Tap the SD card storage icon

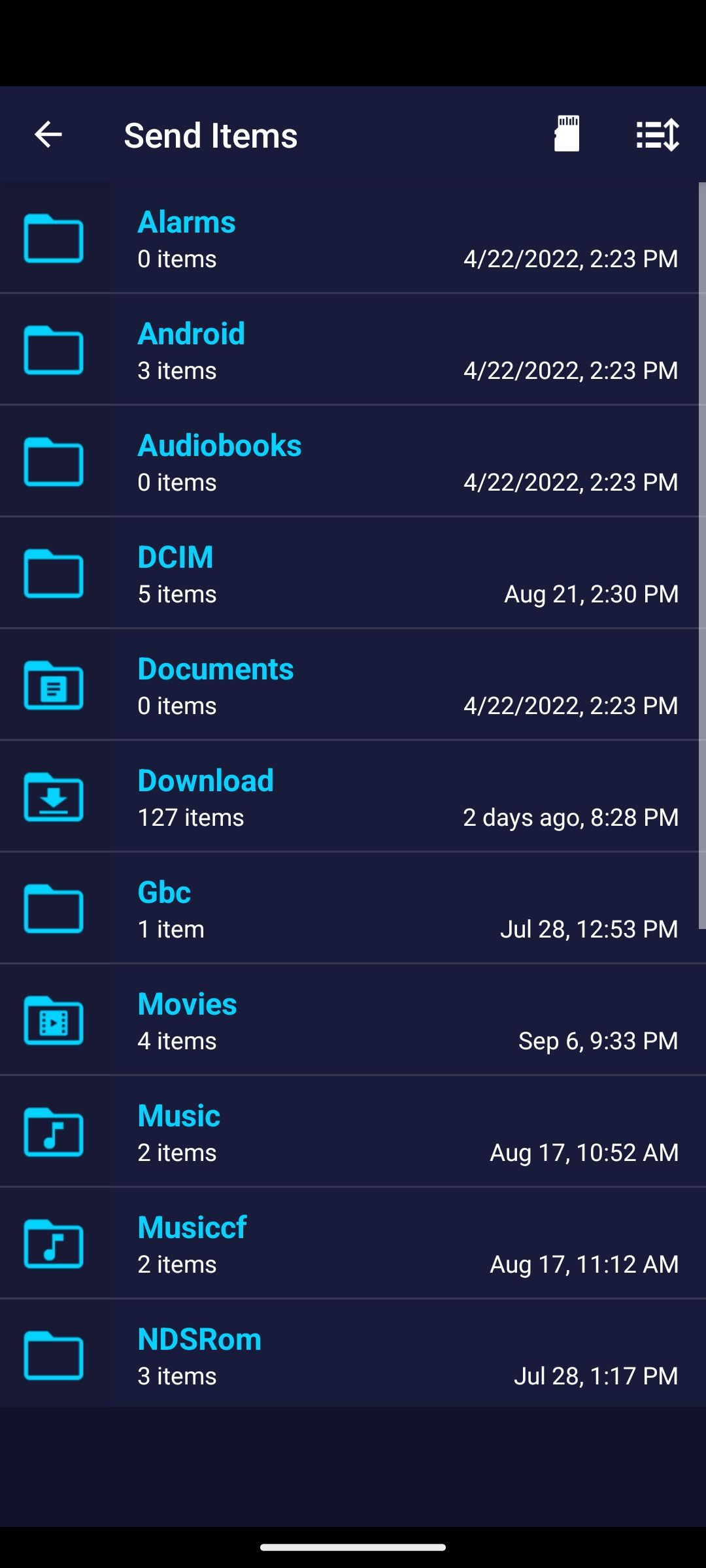click(x=566, y=135)
